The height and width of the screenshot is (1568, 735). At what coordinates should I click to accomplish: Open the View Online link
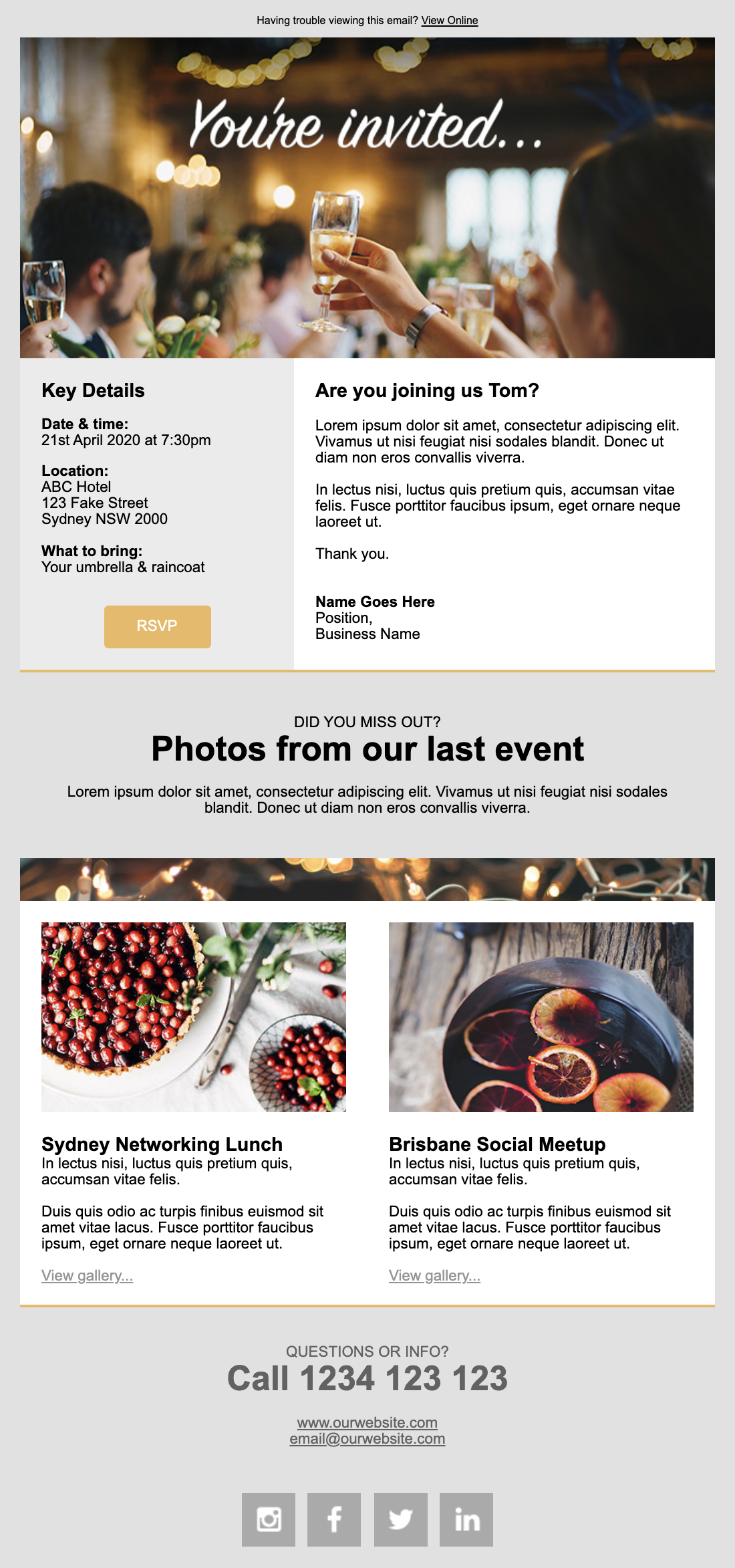click(x=449, y=20)
